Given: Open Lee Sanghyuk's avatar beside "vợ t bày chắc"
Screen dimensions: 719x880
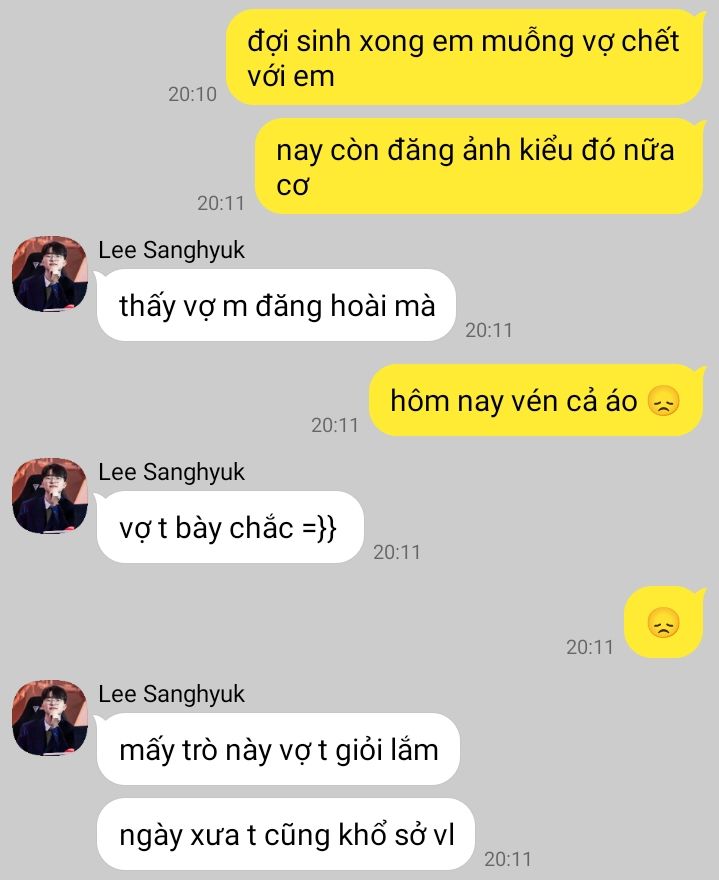Looking at the screenshot, I should pos(50,496).
